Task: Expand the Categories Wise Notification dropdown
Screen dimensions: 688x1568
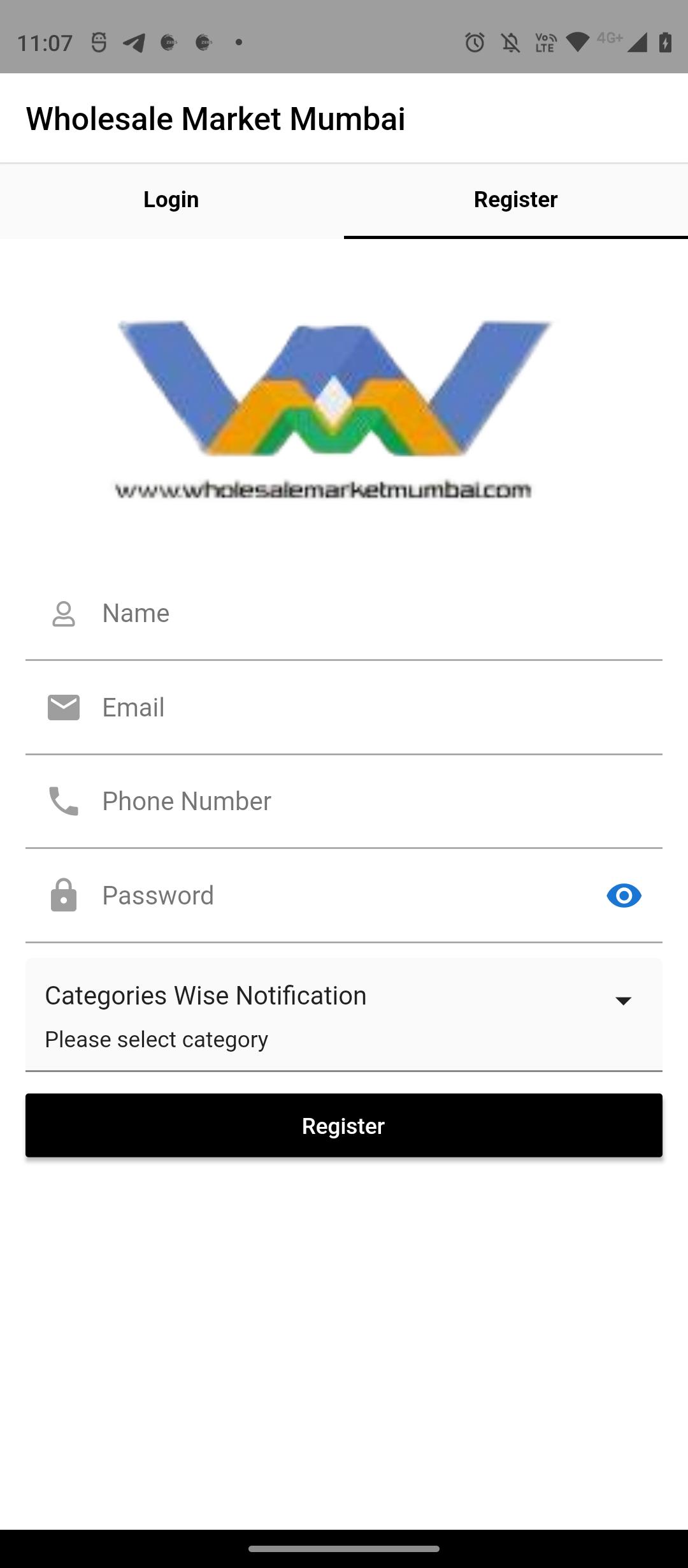Action: [x=344, y=1015]
